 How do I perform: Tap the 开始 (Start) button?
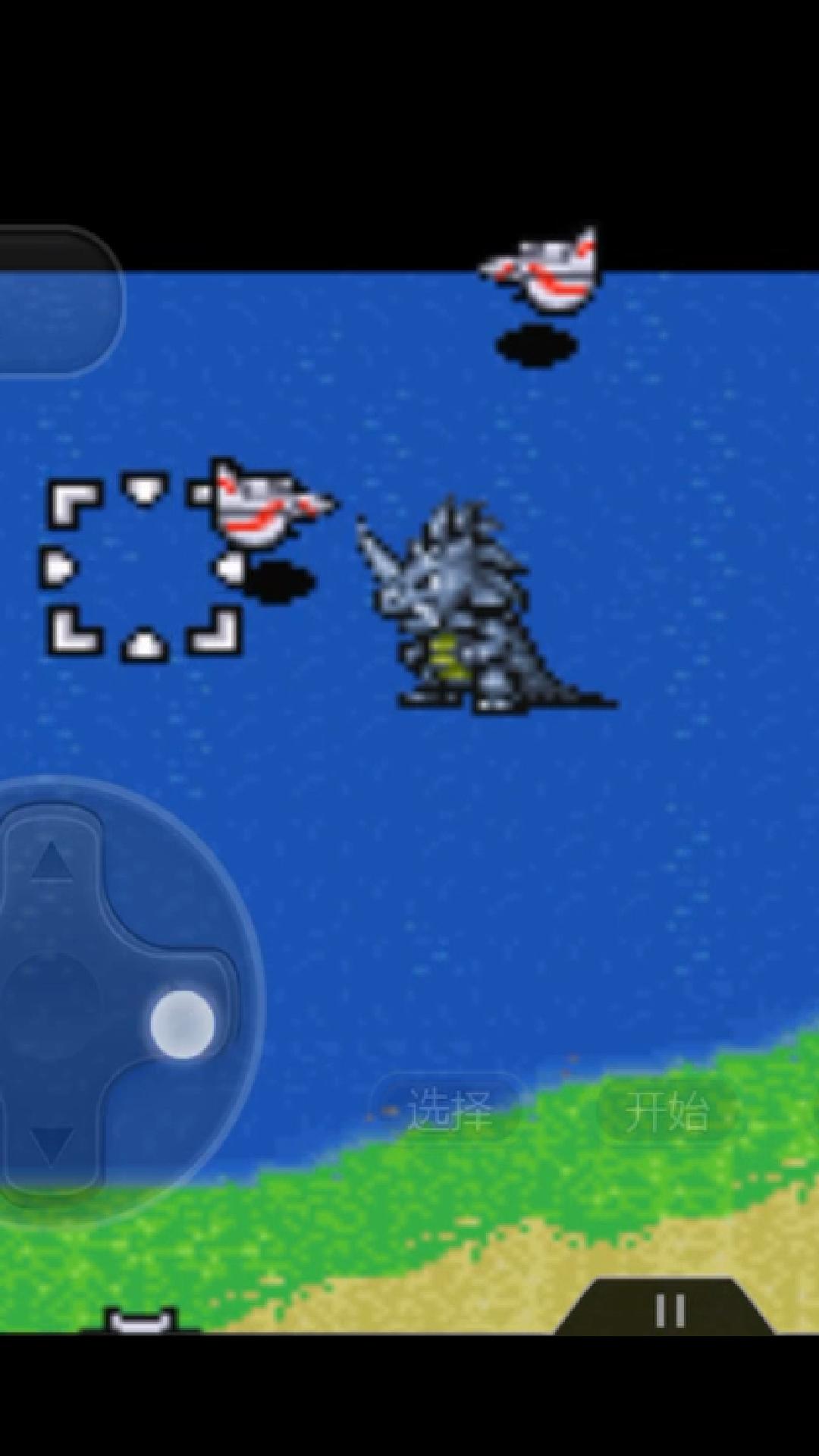tap(666, 1112)
